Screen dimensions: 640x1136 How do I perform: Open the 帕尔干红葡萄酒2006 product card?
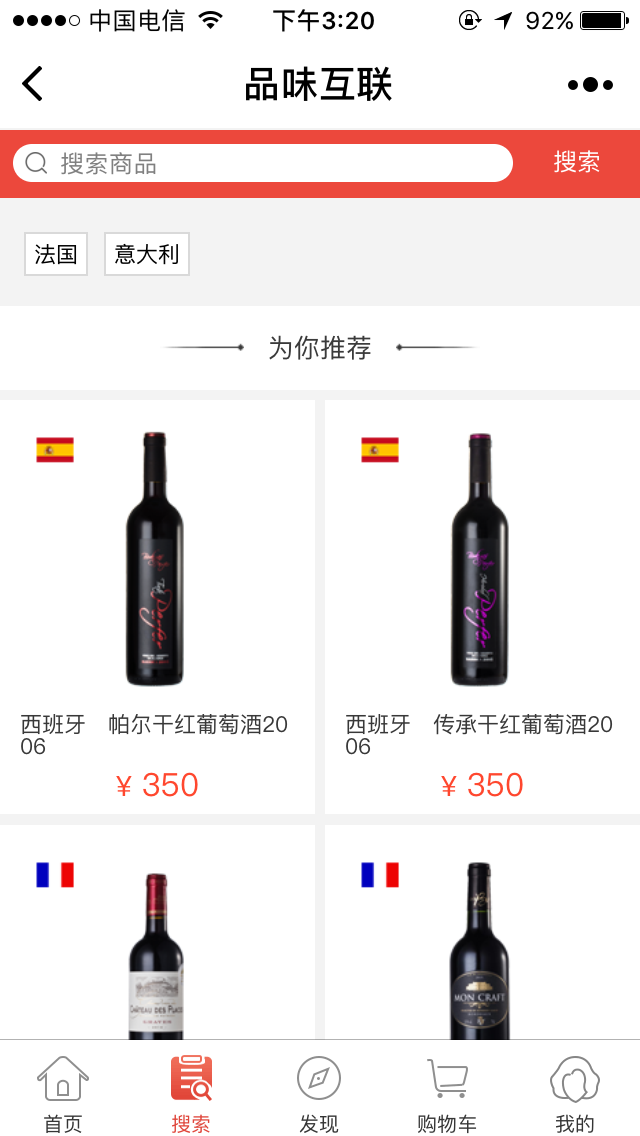(x=157, y=606)
